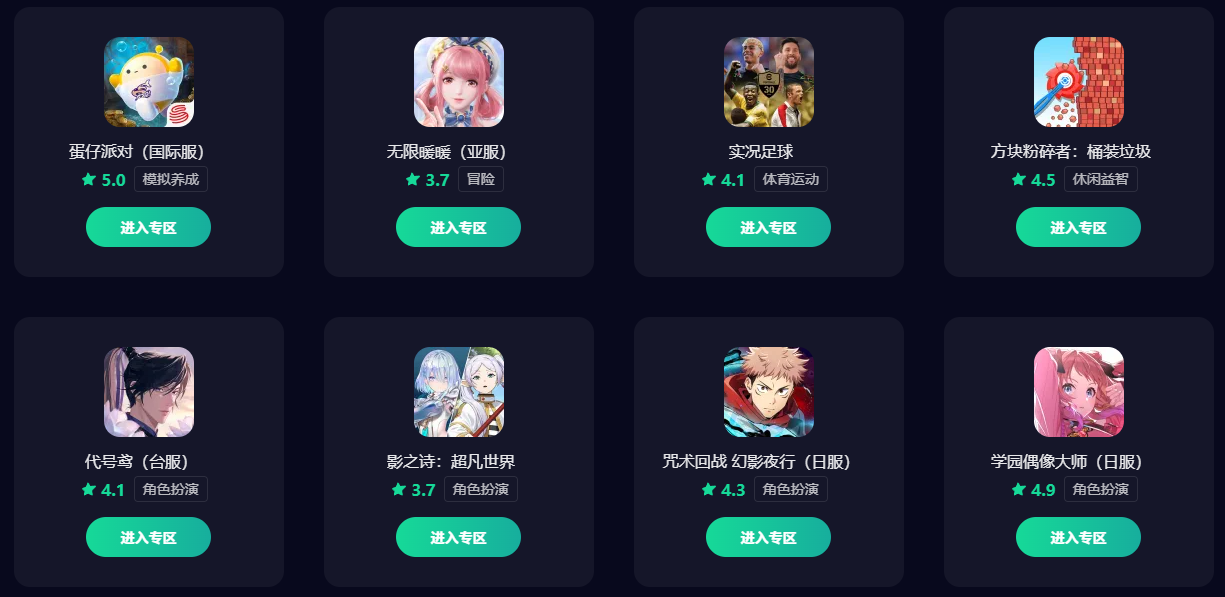Select 进入专区 under 影之诗：超凡世界
1225x597 pixels.
(458, 537)
